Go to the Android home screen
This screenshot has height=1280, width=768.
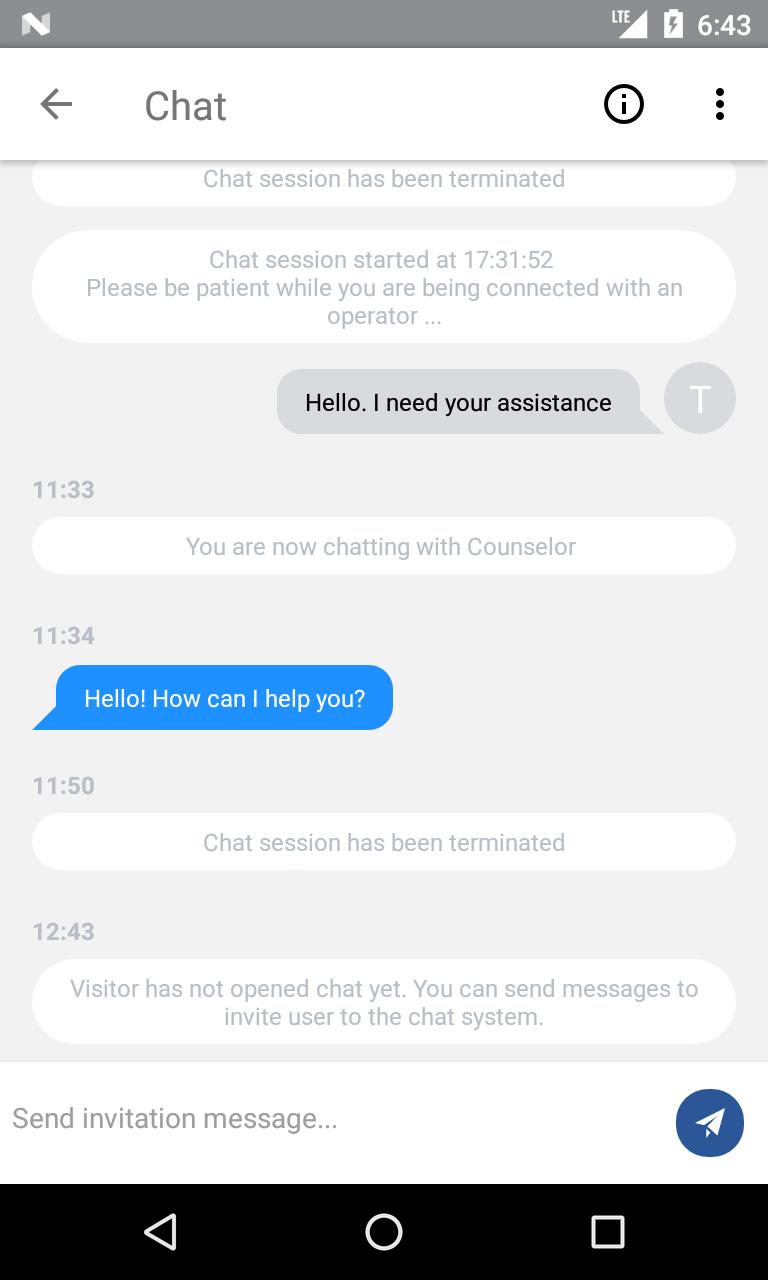click(x=384, y=1232)
